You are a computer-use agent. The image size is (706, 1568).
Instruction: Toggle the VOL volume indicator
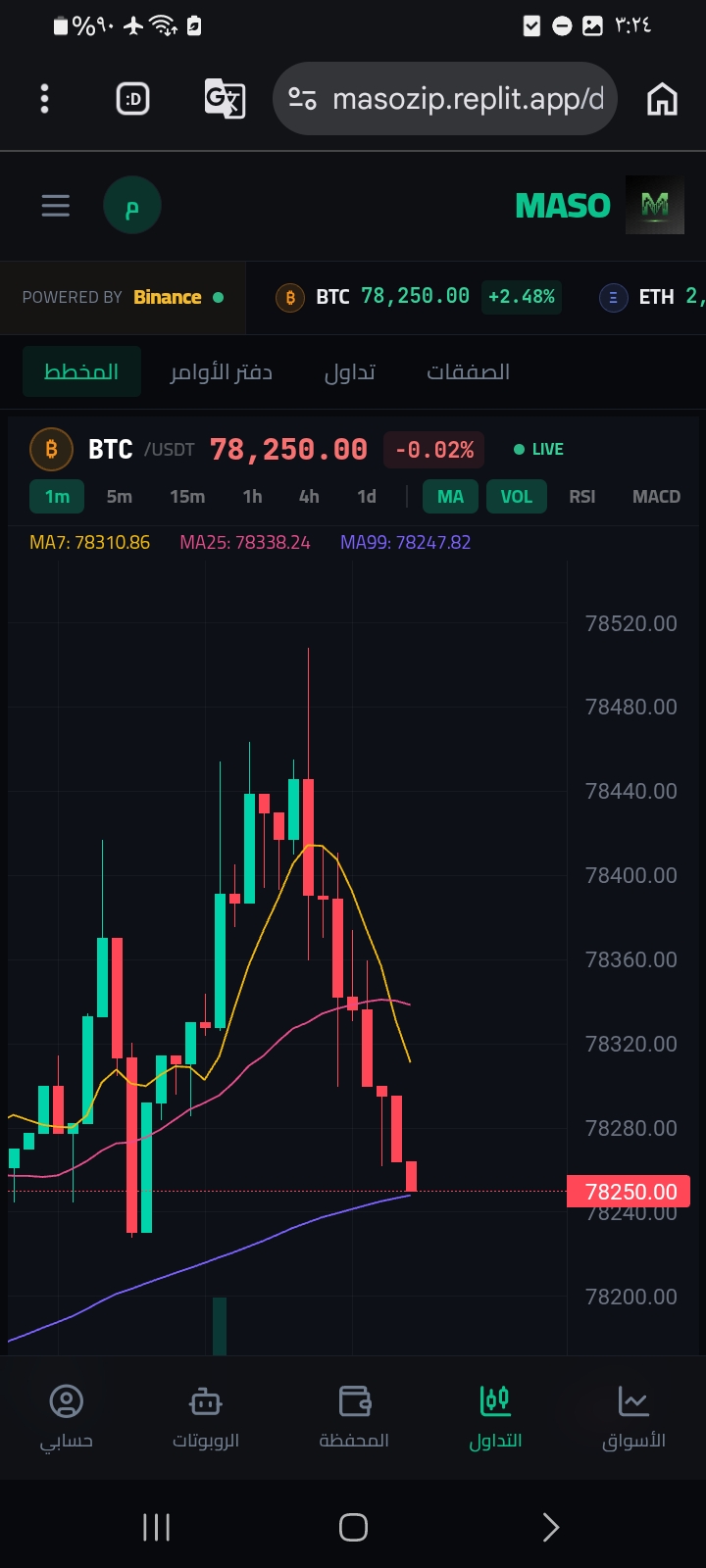pyautogui.click(x=516, y=497)
